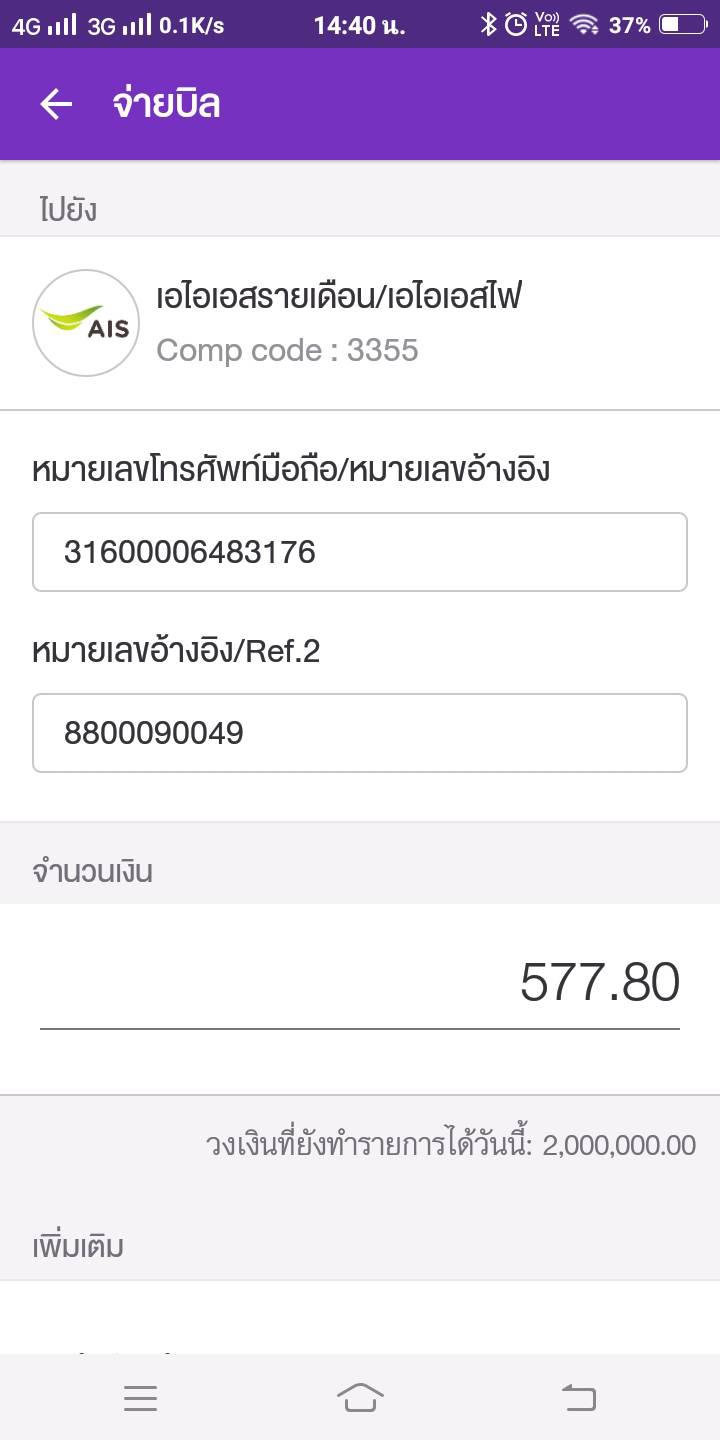Image resolution: width=720 pixels, height=1440 pixels.
Task: Change the amount 577.80
Action: point(360,983)
